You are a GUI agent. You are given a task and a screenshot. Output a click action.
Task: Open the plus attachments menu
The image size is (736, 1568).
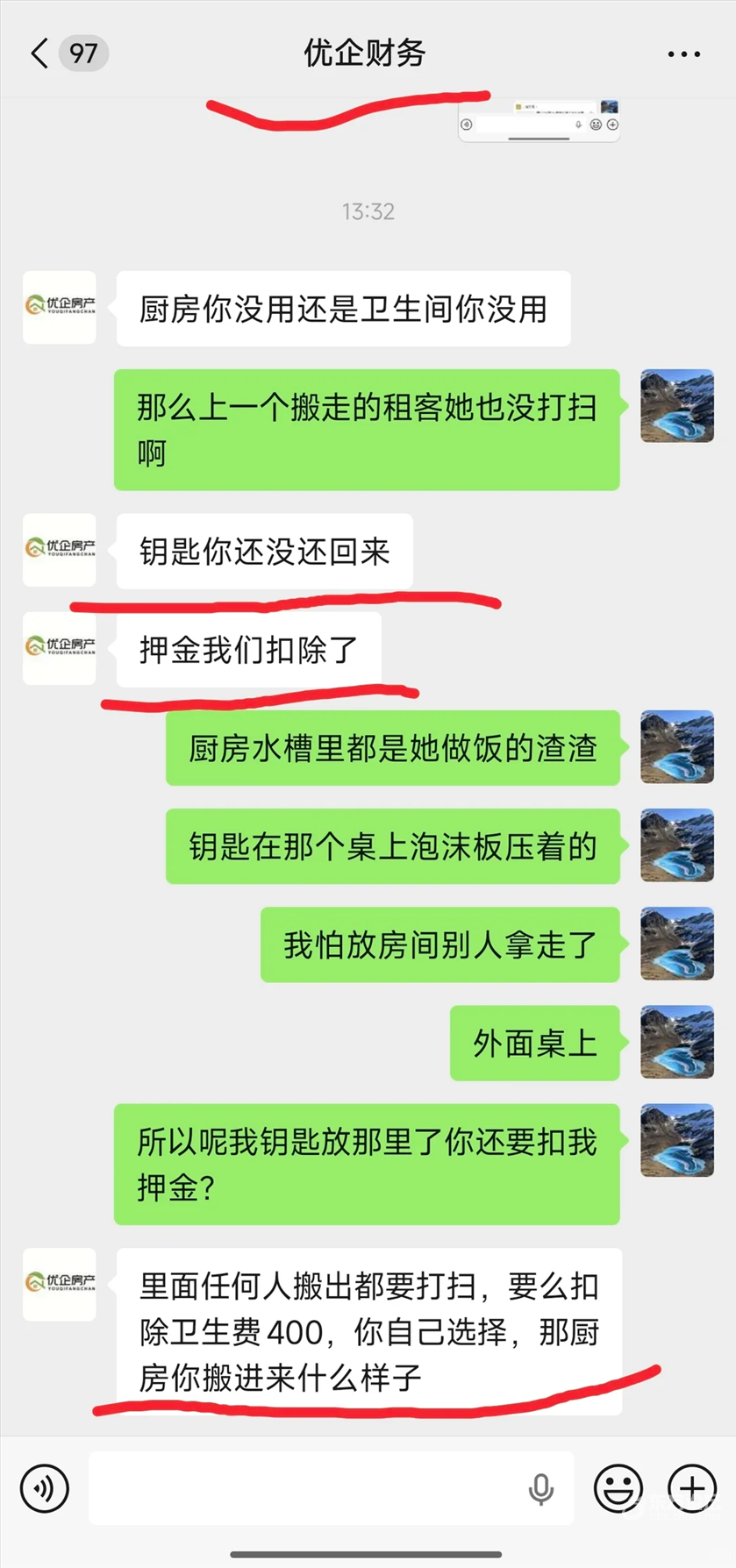coord(692,1488)
